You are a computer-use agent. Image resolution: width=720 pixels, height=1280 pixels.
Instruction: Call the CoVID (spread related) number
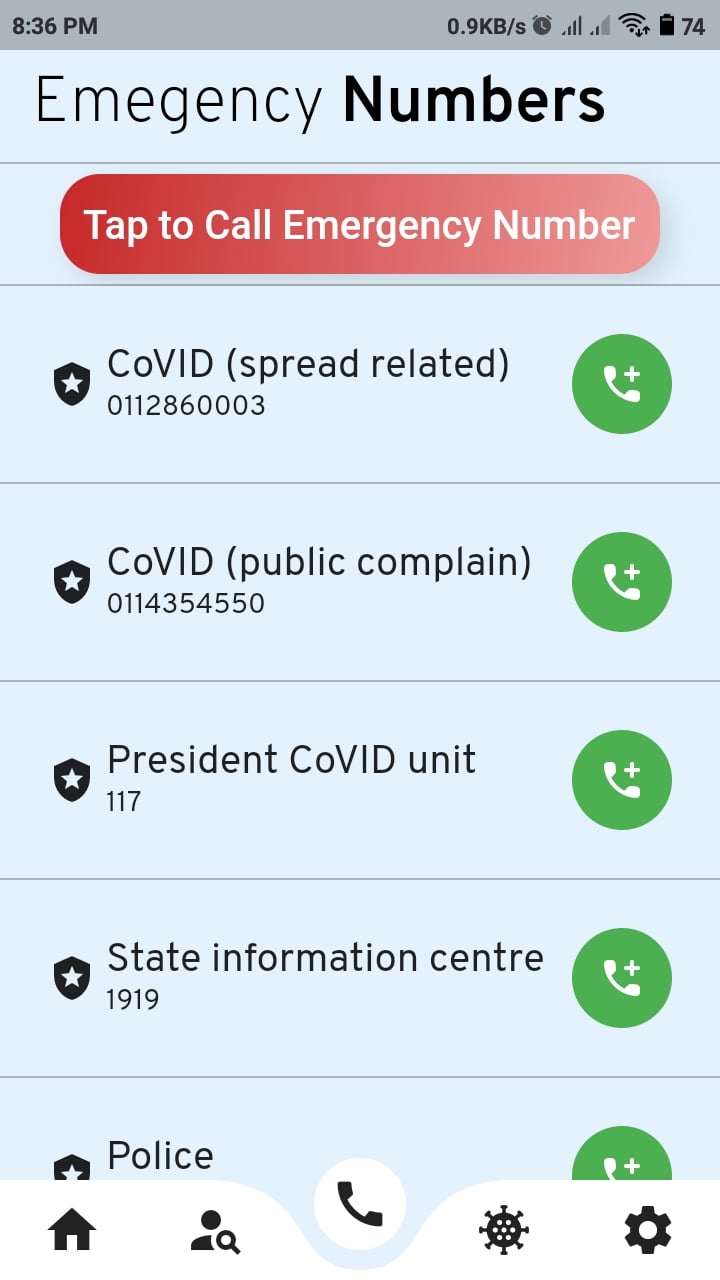[x=621, y=384]
